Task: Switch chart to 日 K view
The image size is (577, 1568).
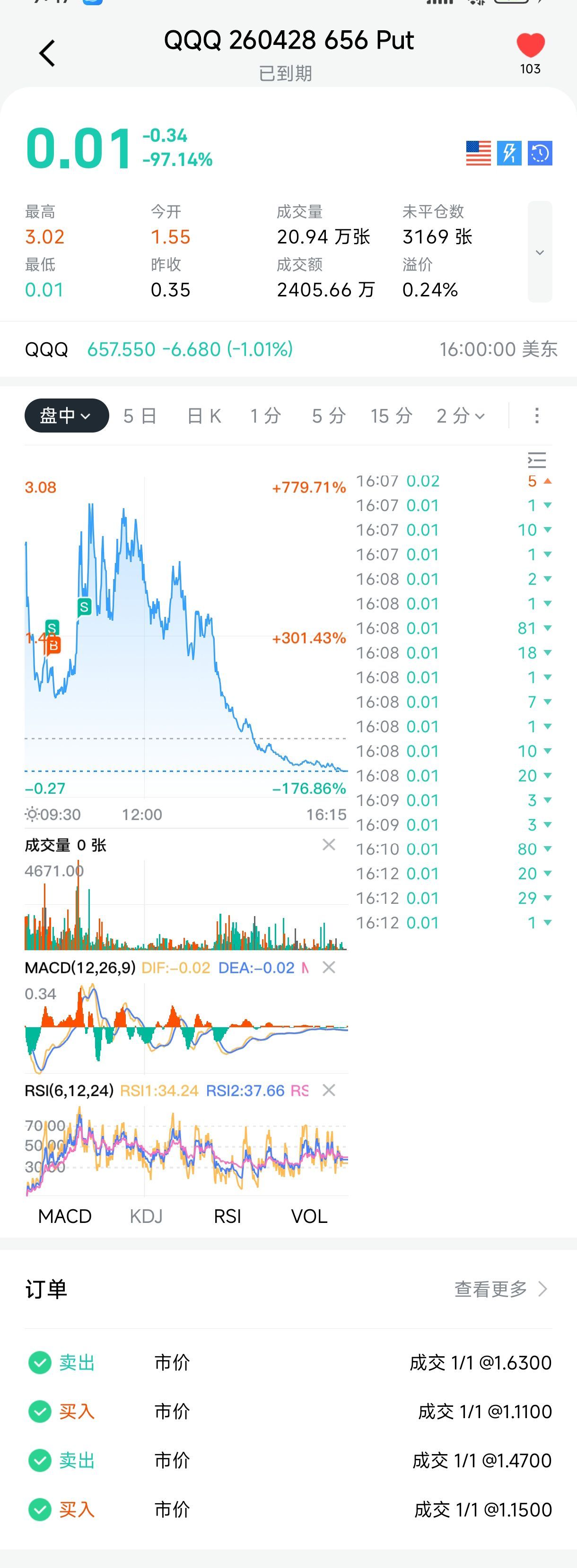Action: coord(204,416)
